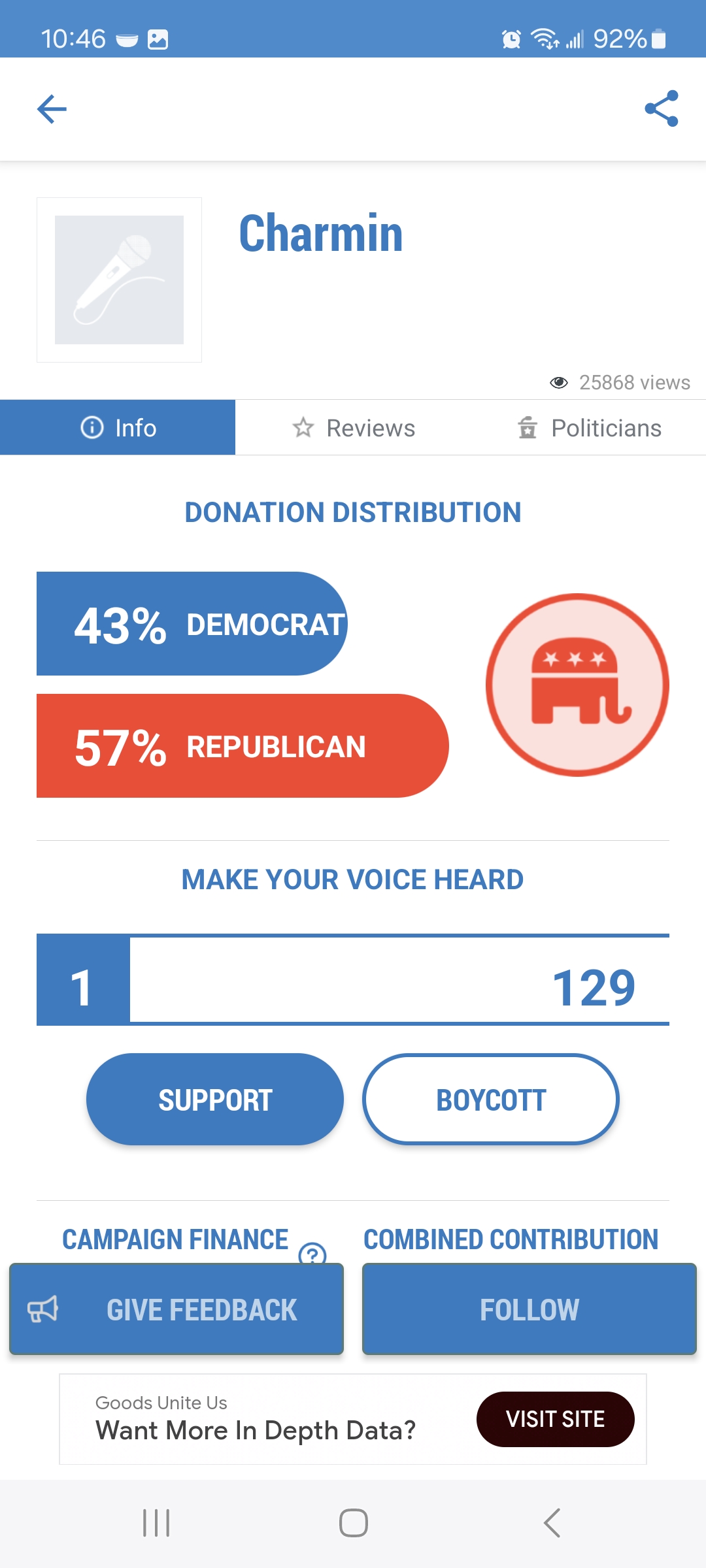The height and width of the screenshot is (1568, 706).
Task: Share the Charmin page
Action: (662, 108)
